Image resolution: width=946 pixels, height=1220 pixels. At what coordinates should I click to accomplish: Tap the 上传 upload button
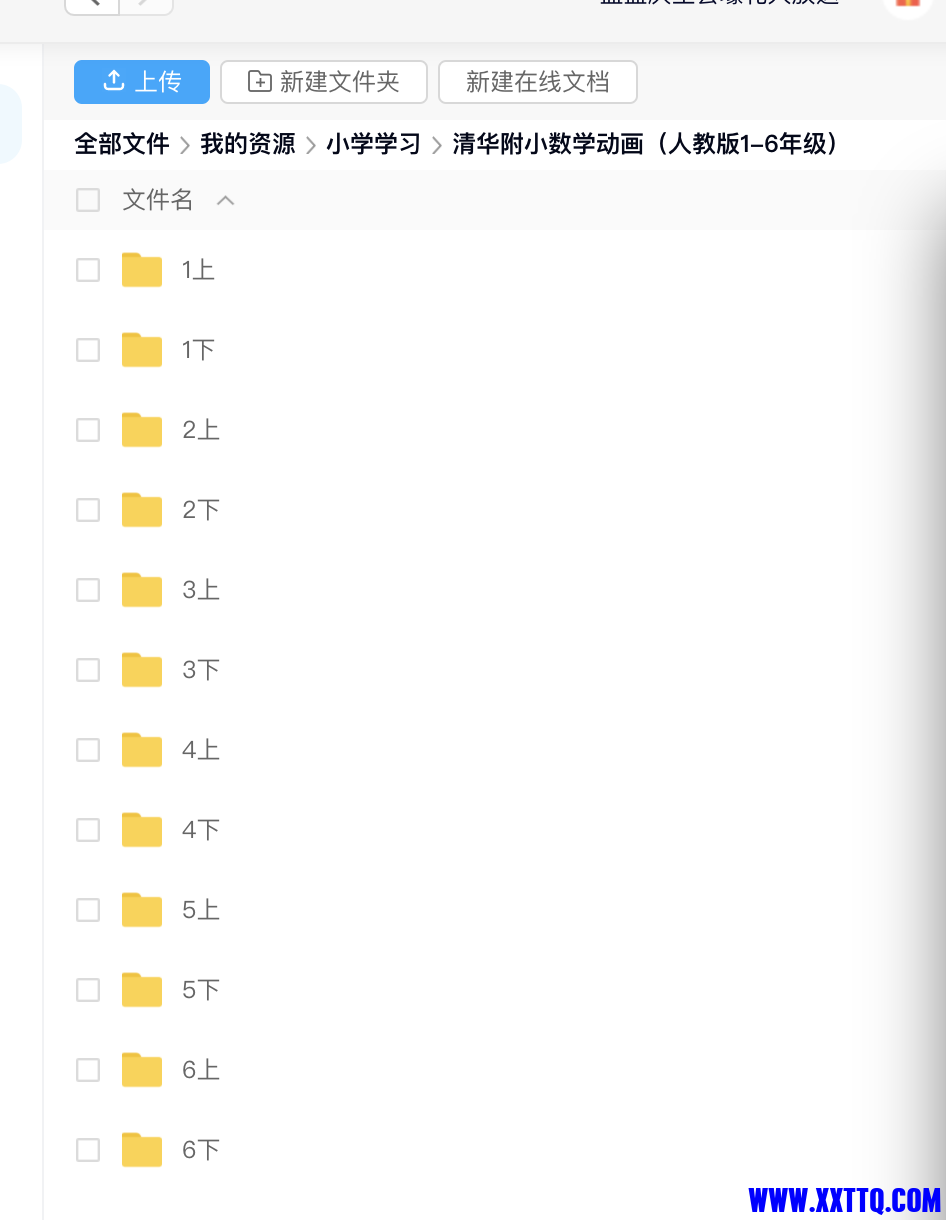point(142,82)
